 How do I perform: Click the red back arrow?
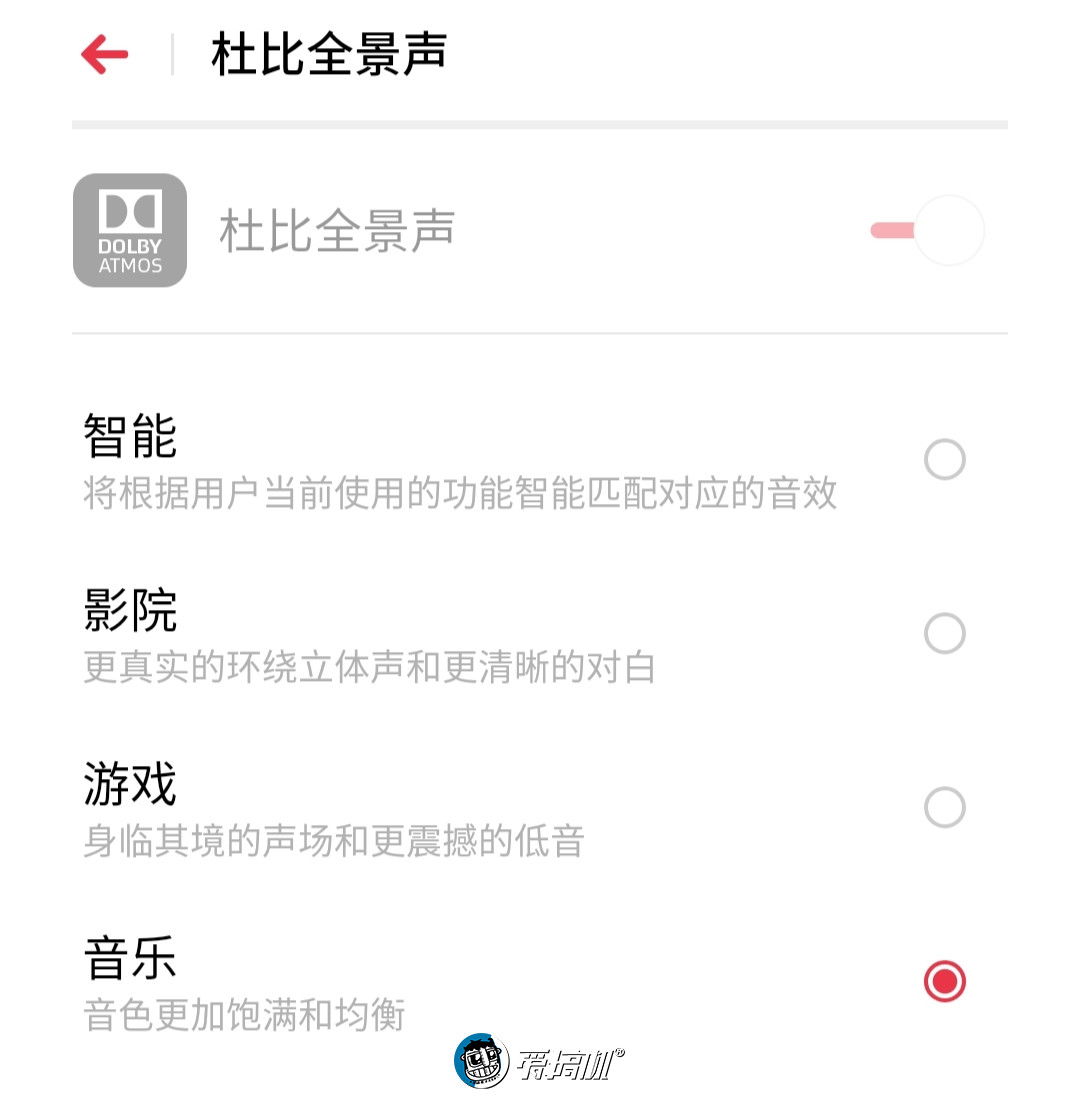pyautogui.click(x=104, y=54)
